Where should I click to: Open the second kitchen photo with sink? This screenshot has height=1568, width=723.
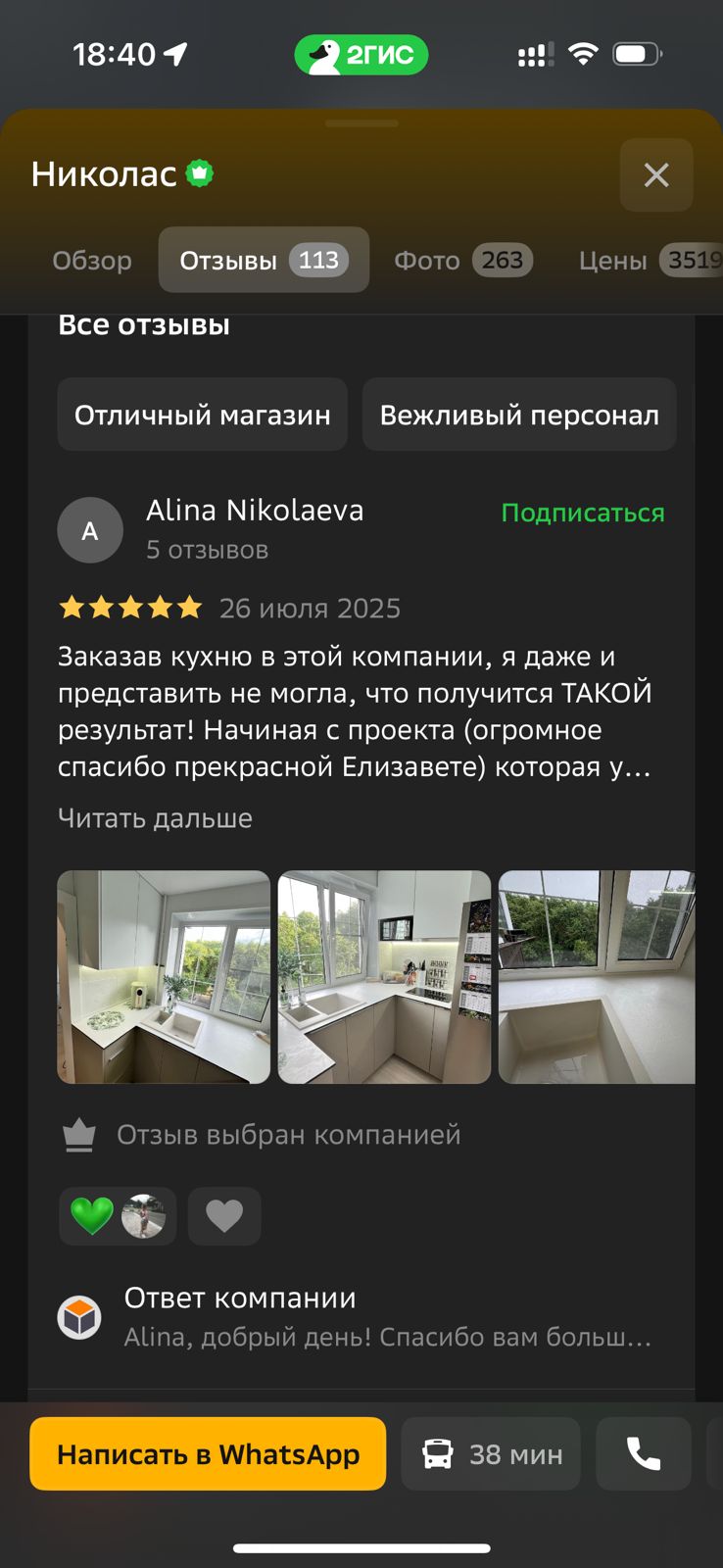384,977
